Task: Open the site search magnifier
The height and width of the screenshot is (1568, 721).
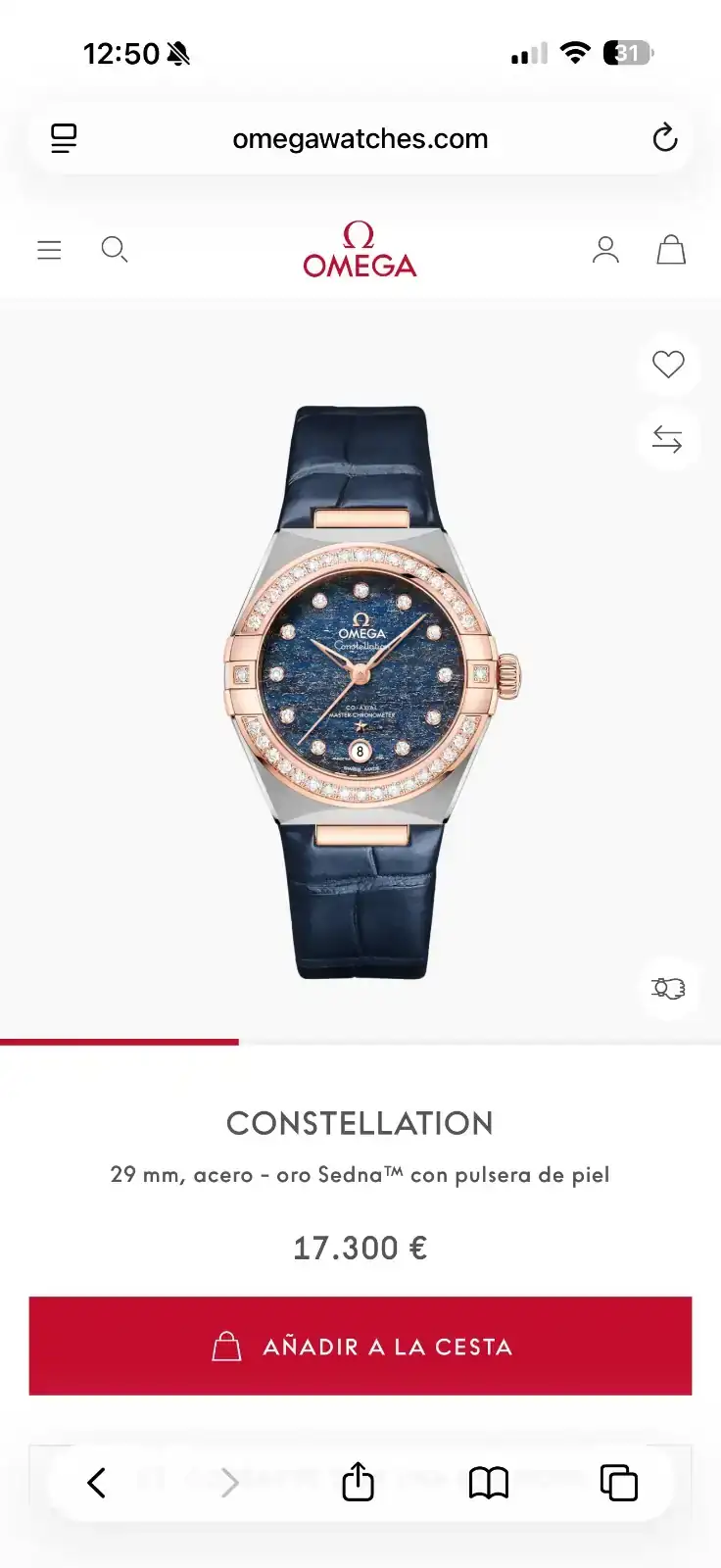Action: pos(115,250)
